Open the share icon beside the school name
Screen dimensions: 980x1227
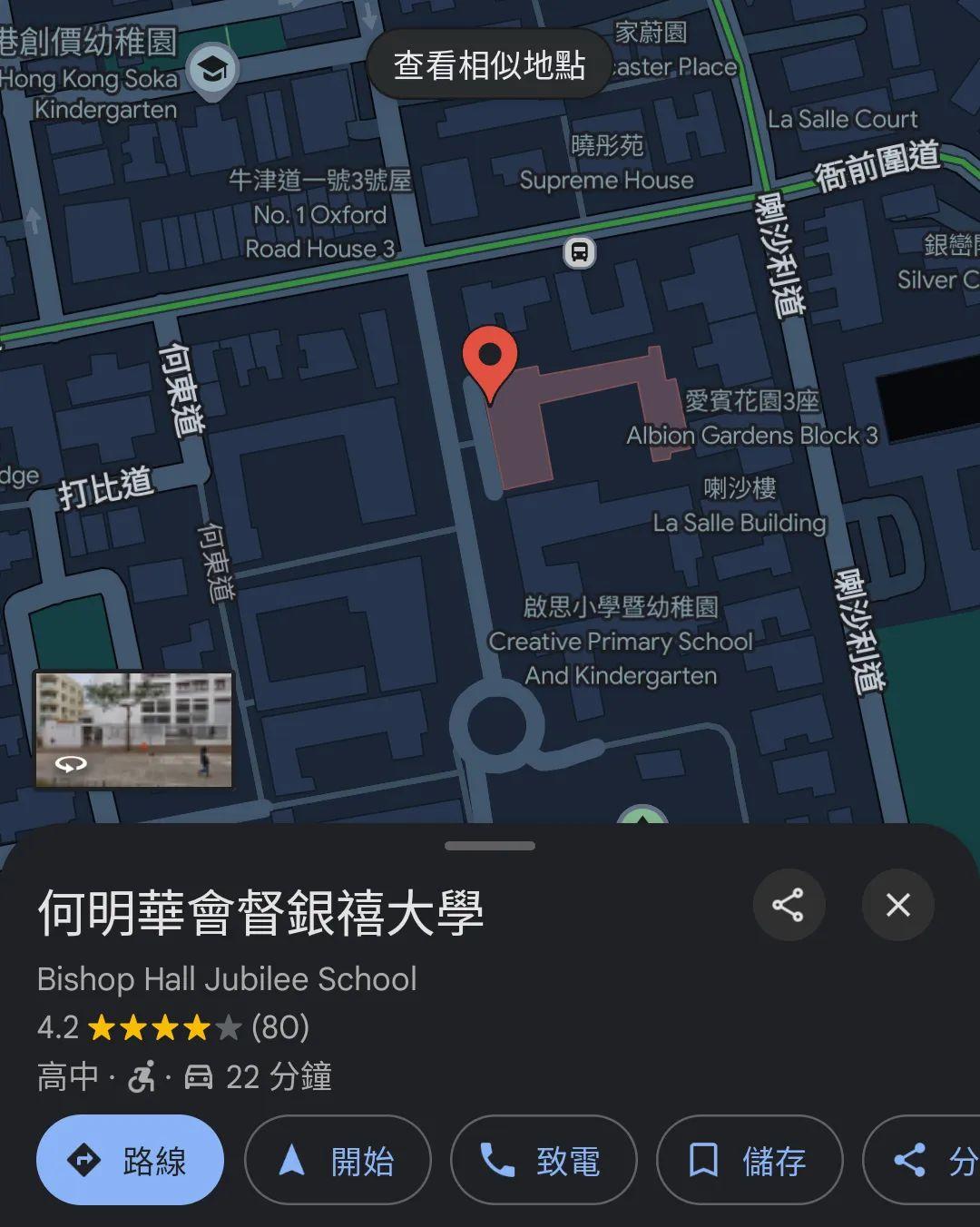click(789, 906)
